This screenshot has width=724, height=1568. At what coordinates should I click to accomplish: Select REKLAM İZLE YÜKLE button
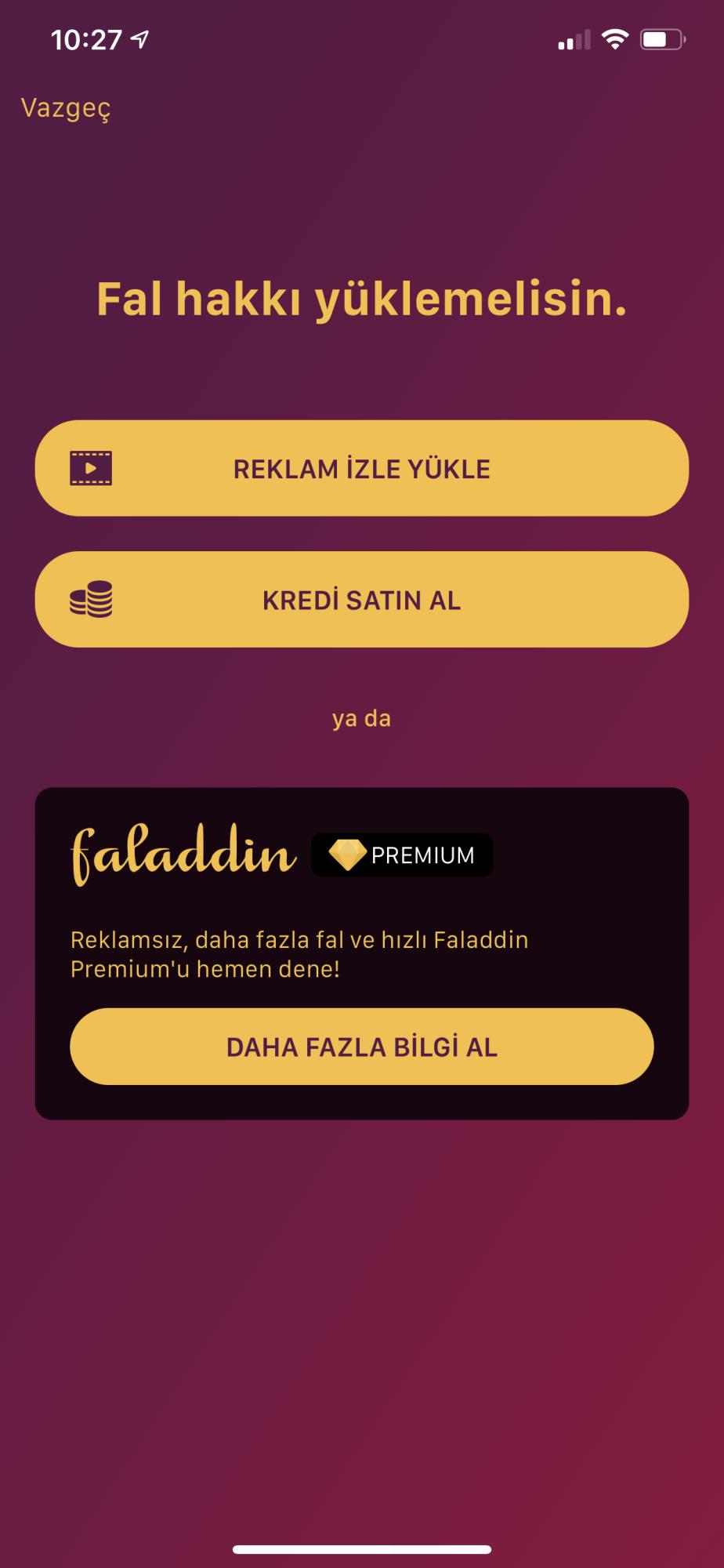point(362,468)
